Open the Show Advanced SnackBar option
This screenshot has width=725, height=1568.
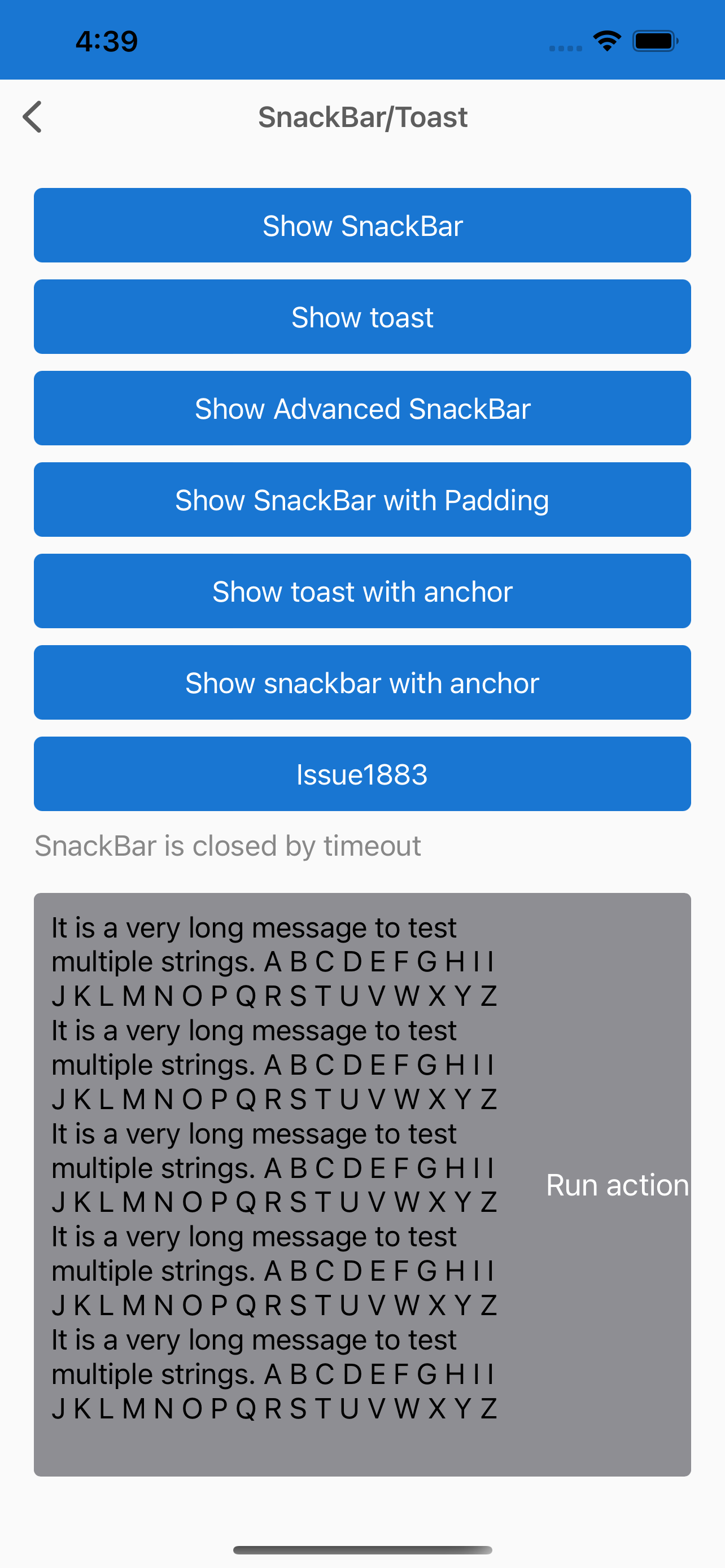pyautogui.click(x=362, y=408)
